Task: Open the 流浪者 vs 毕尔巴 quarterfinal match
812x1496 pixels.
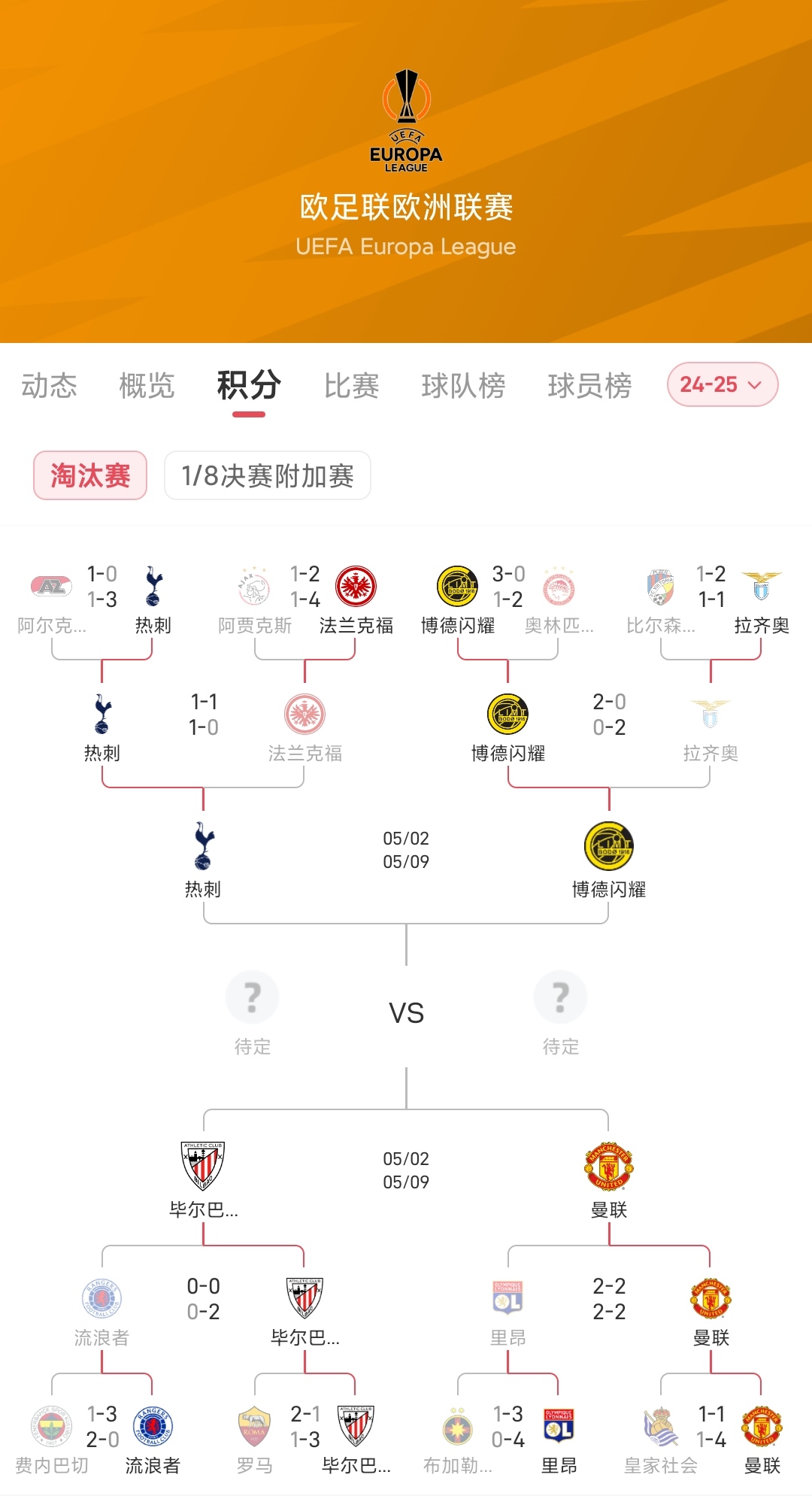Action: pos(204,1300)
